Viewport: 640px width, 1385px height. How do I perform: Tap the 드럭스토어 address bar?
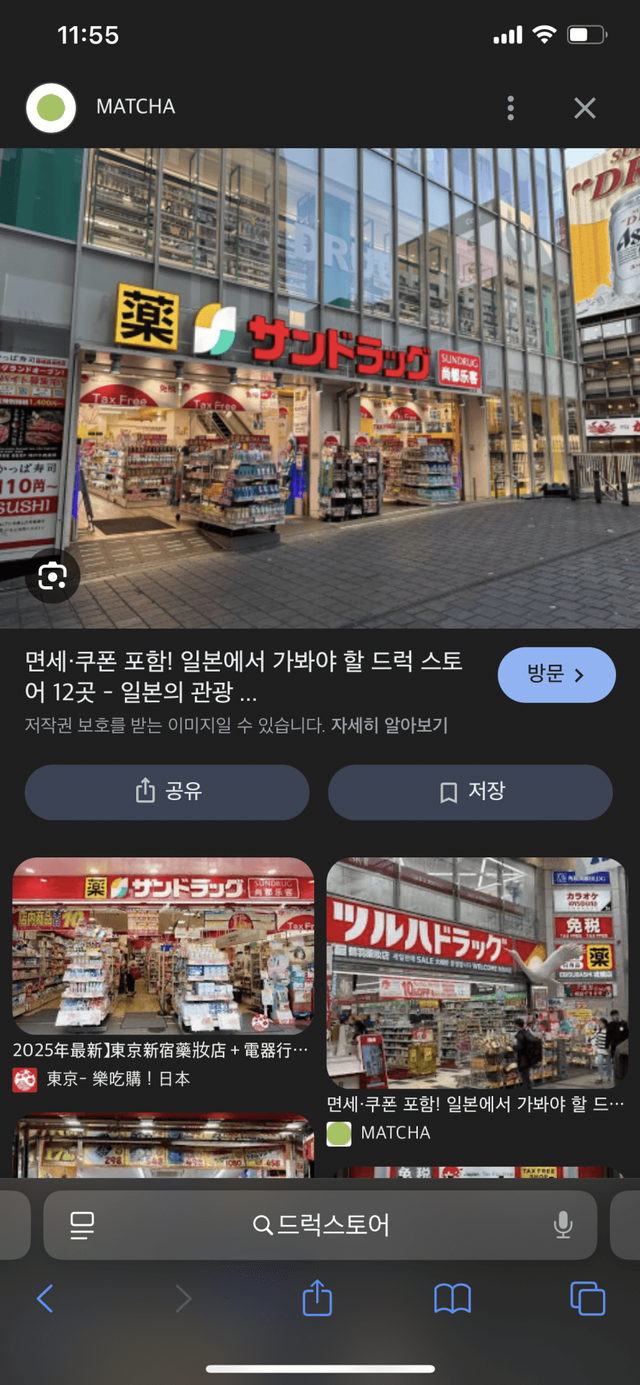tap(320, 1225)
